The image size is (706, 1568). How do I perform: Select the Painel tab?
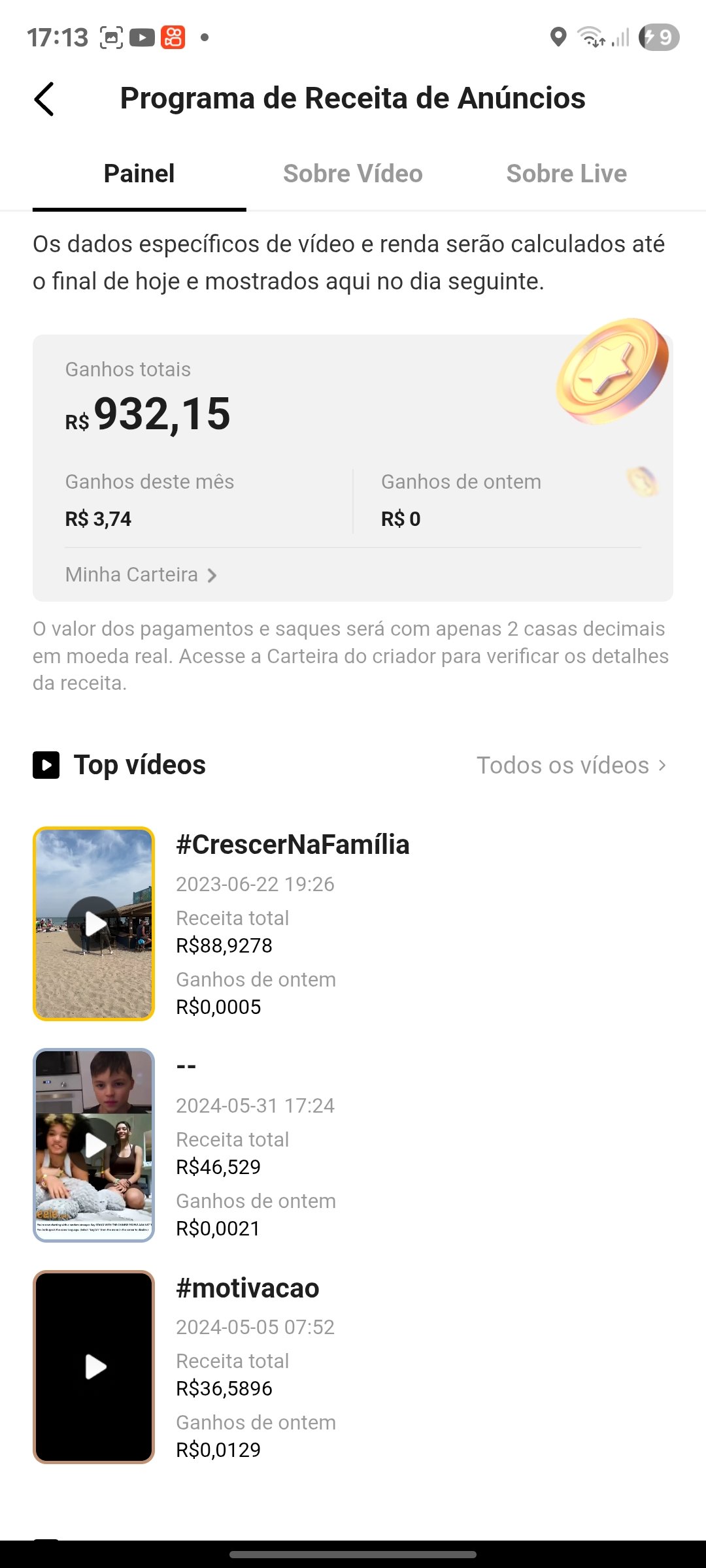tap(139, 174)
